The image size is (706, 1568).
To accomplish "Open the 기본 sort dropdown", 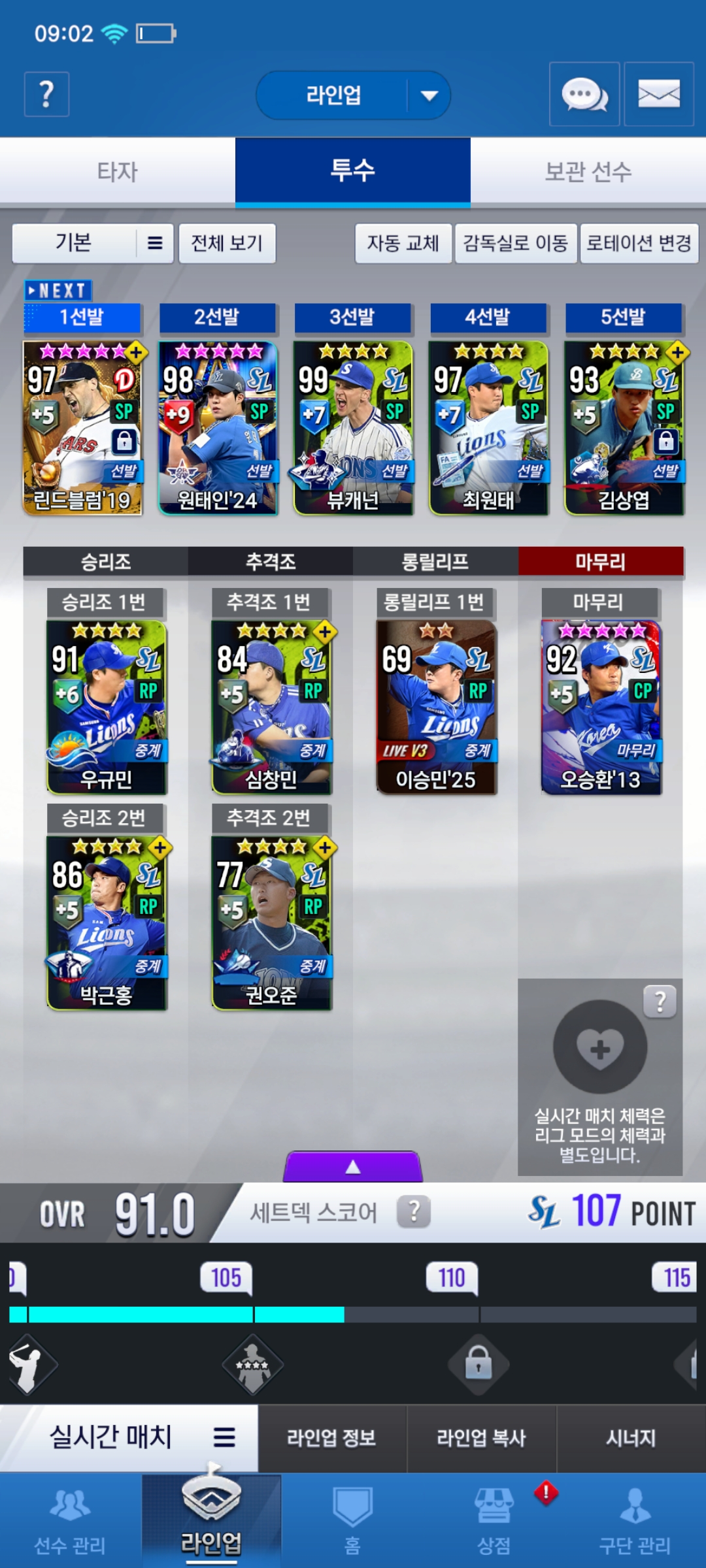I will pyautogui.click(x=92, y=243).
